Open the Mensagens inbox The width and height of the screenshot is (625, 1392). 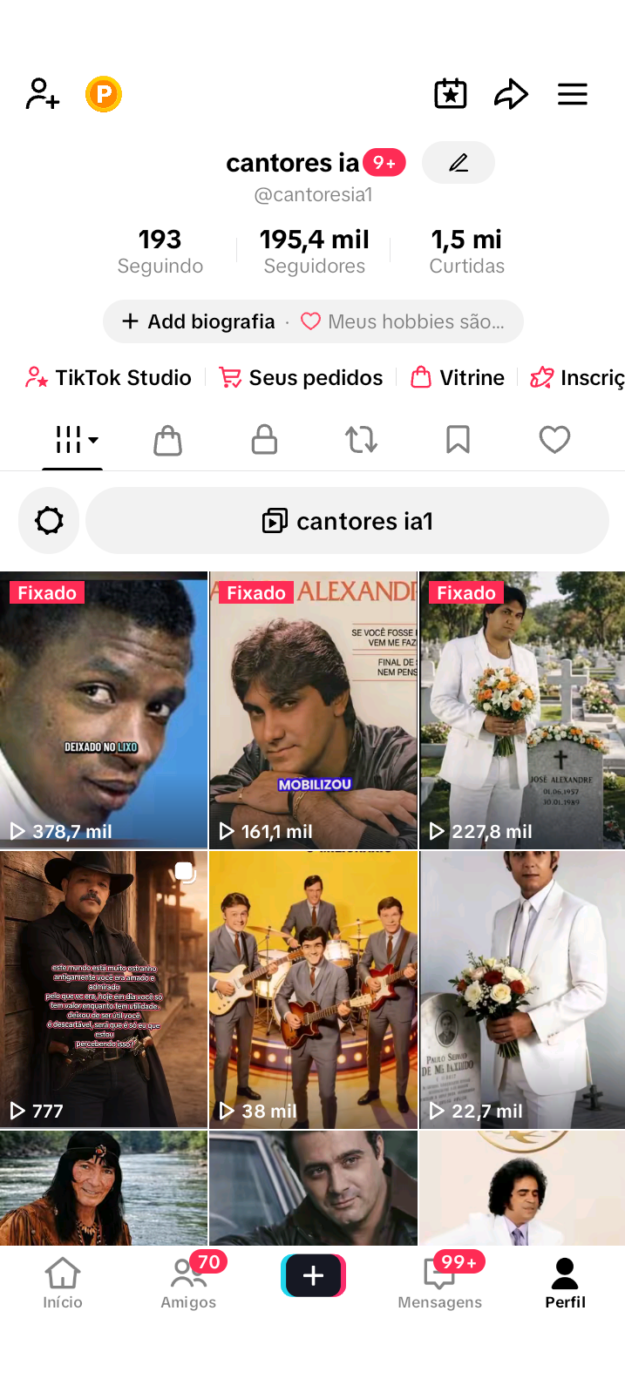click(x=440, y=1284)
